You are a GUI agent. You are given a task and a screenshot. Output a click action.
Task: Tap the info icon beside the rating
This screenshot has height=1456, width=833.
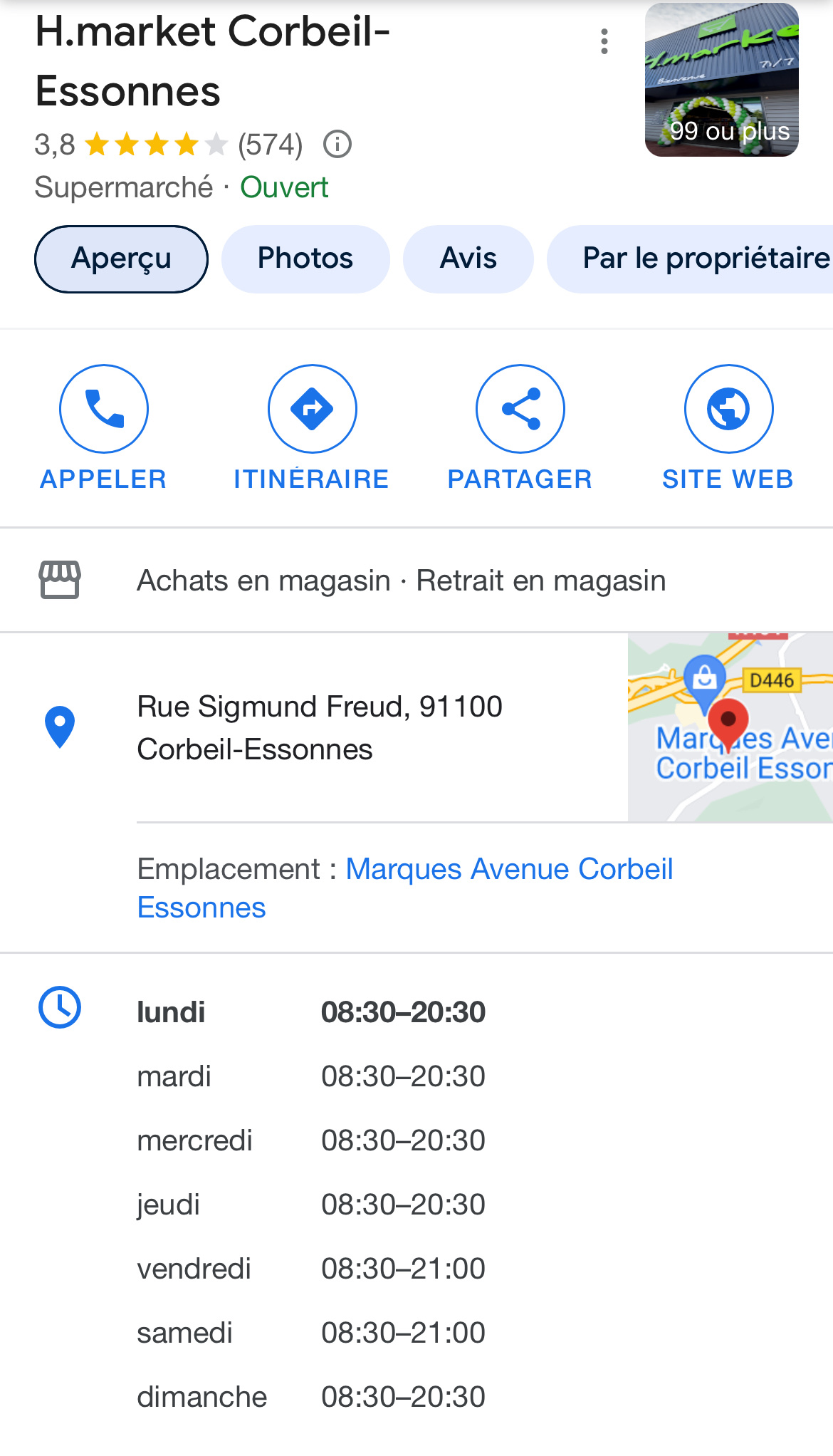point(337,145)
